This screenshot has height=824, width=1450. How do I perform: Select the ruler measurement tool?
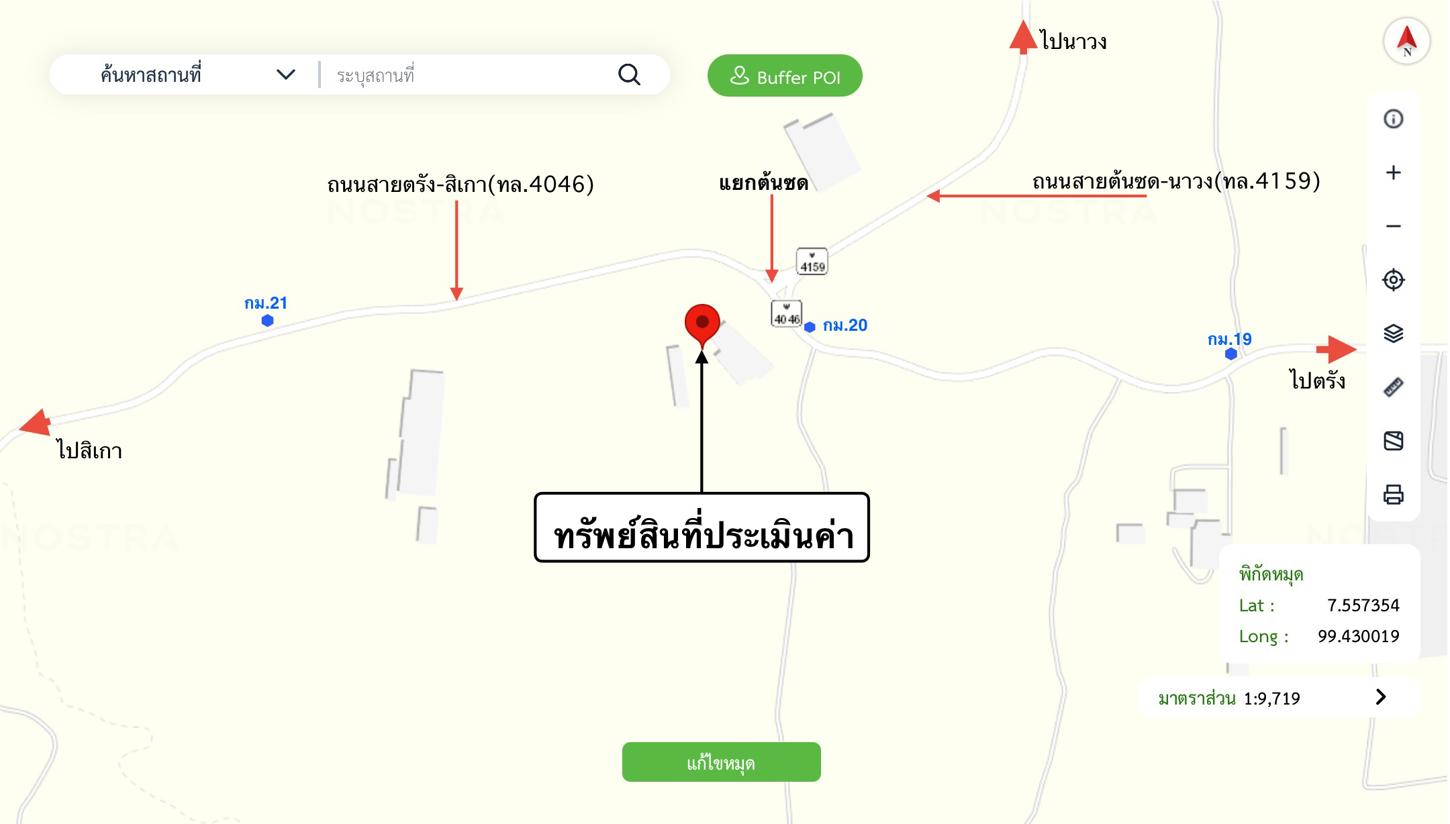coord(1393,387)
